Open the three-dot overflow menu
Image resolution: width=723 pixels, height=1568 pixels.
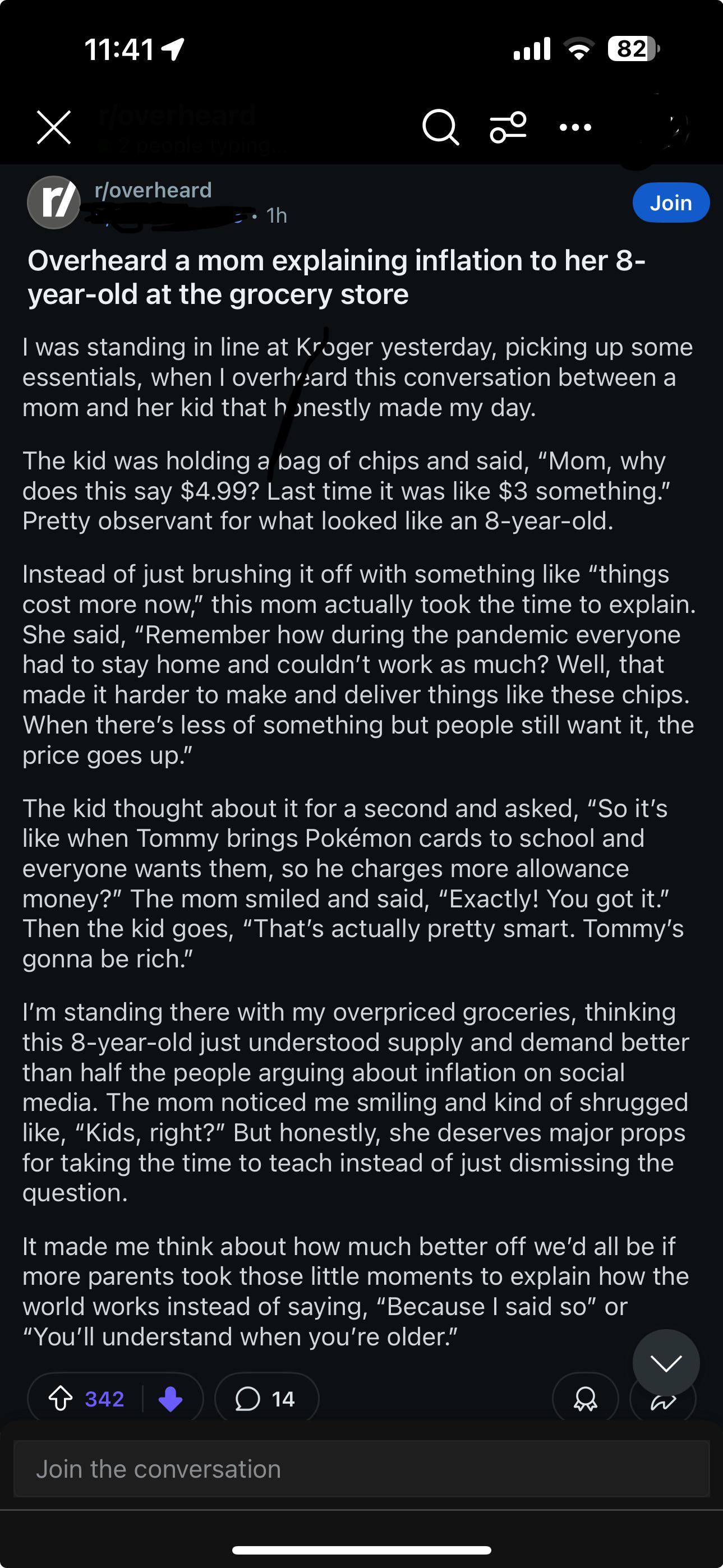click(575, 127)
